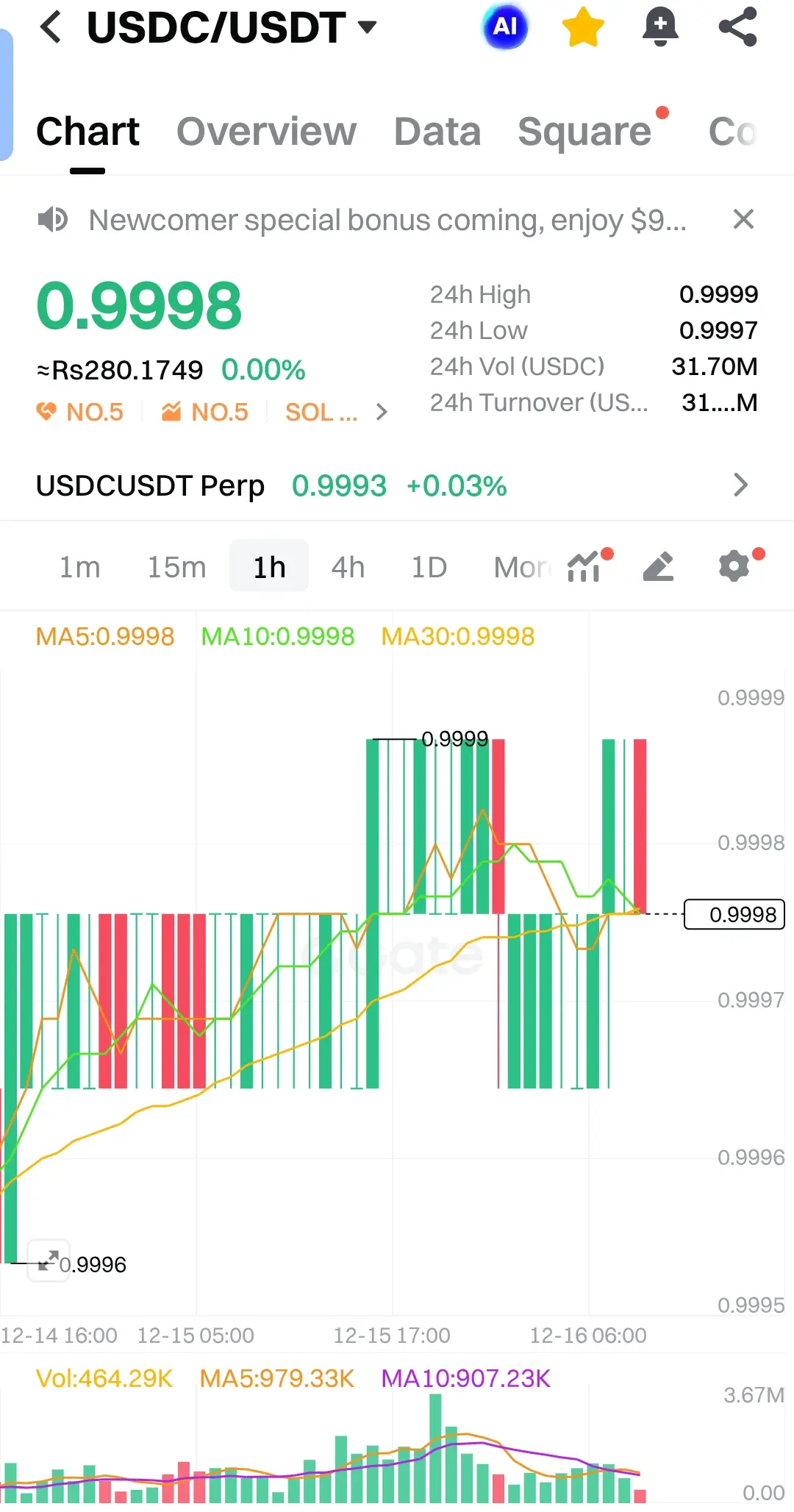Open the chart drawing tool
The image size is (794, 1512).
tap(658, 567)
